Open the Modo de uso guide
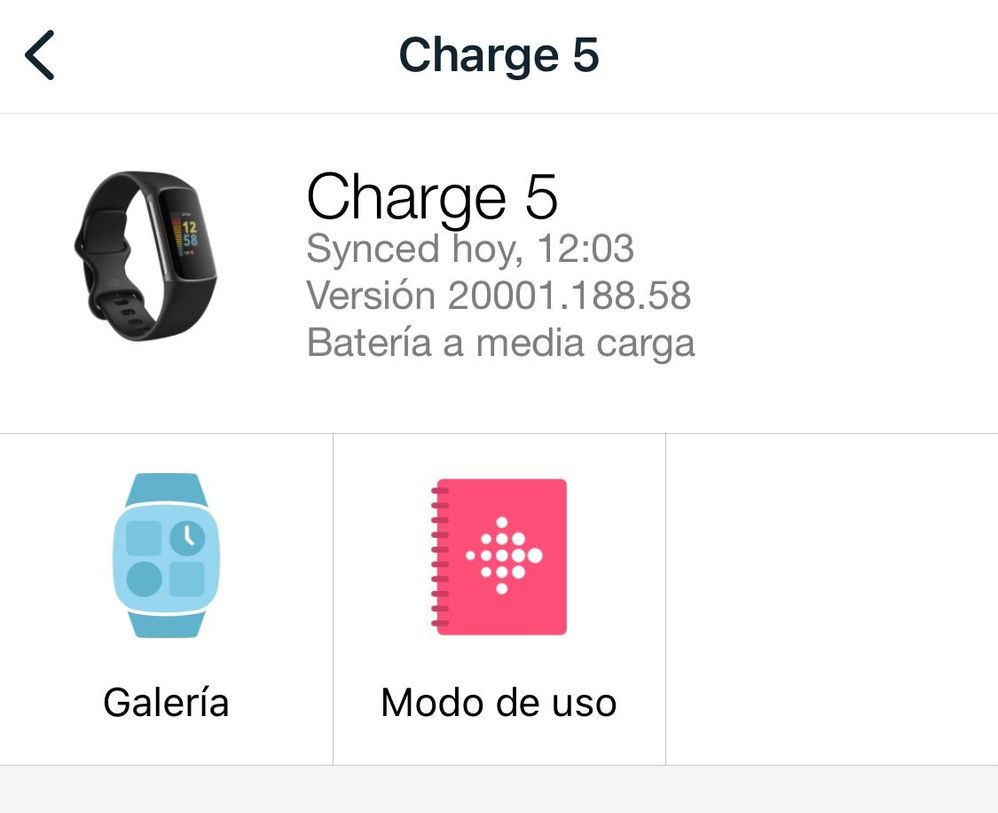The height and width of the screenshot is (813, 998). pos(499,598)
